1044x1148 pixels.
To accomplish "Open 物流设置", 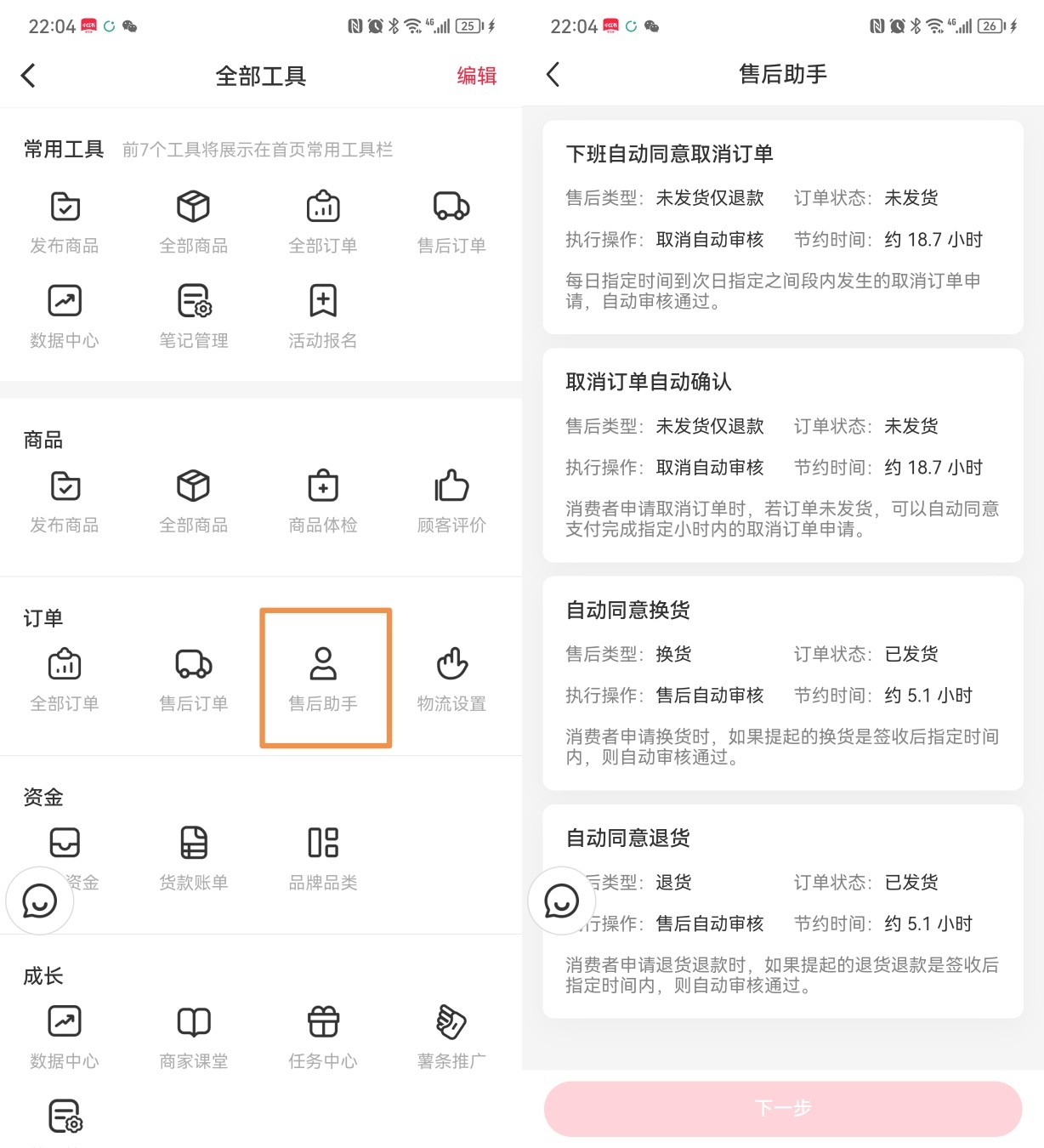I will point(451,679).
